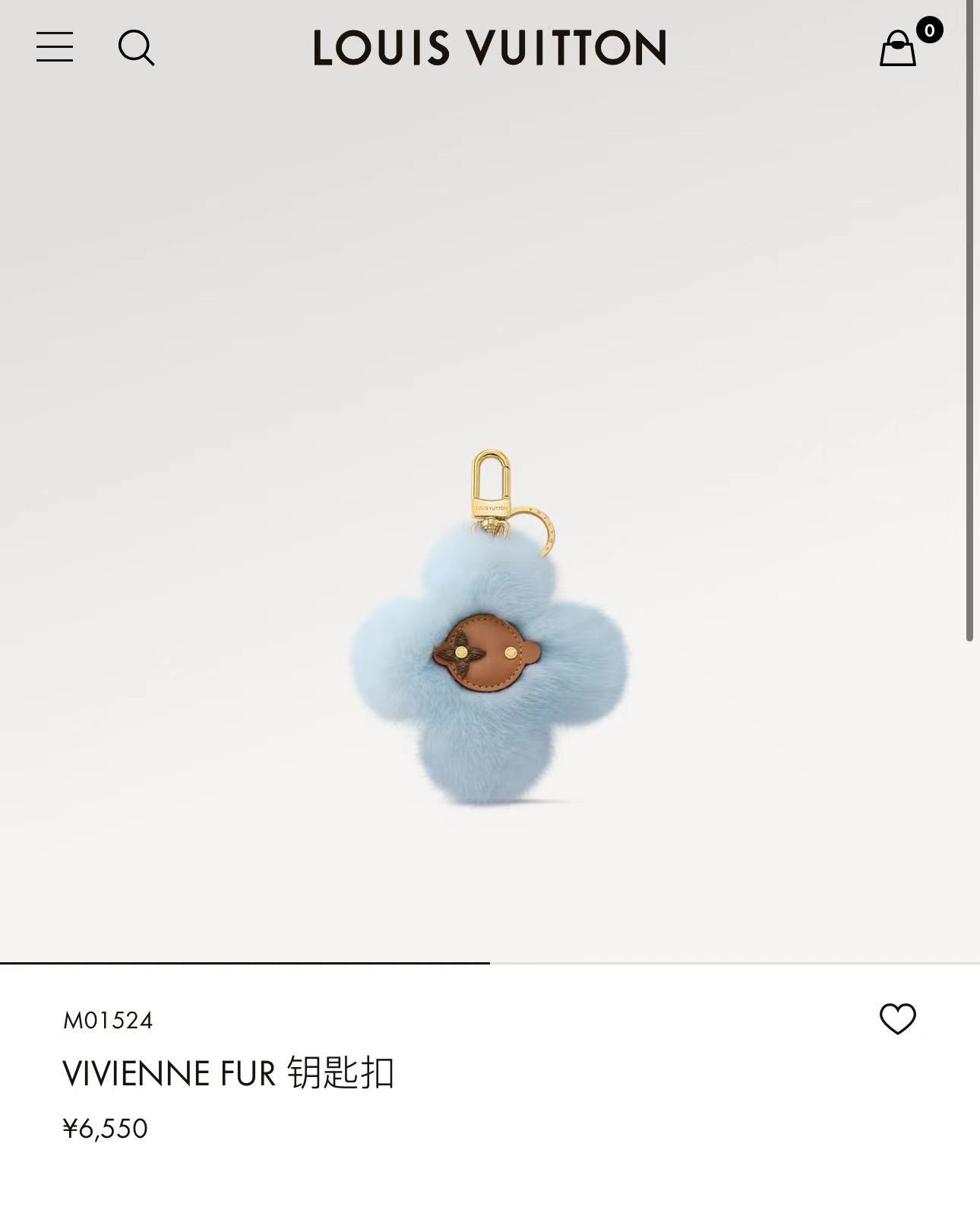The height and width of the screenshot is (1210, 980).
Task: Open the hamburger menu
Action: (55, 47)
